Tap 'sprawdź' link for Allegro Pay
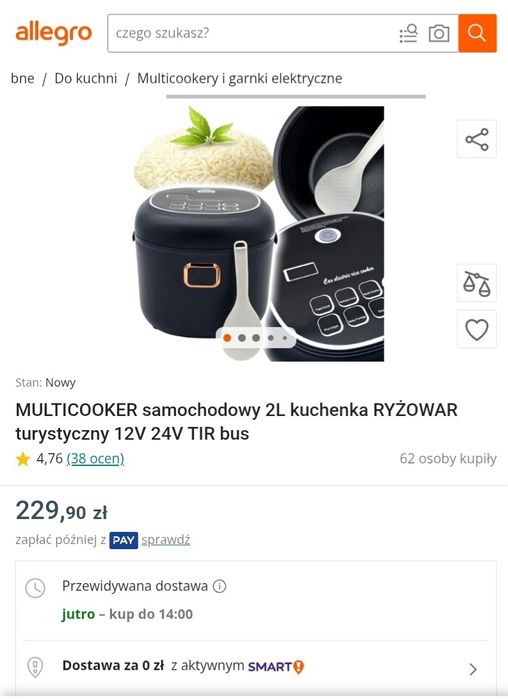The image size is (508, 699). [166, 540]
